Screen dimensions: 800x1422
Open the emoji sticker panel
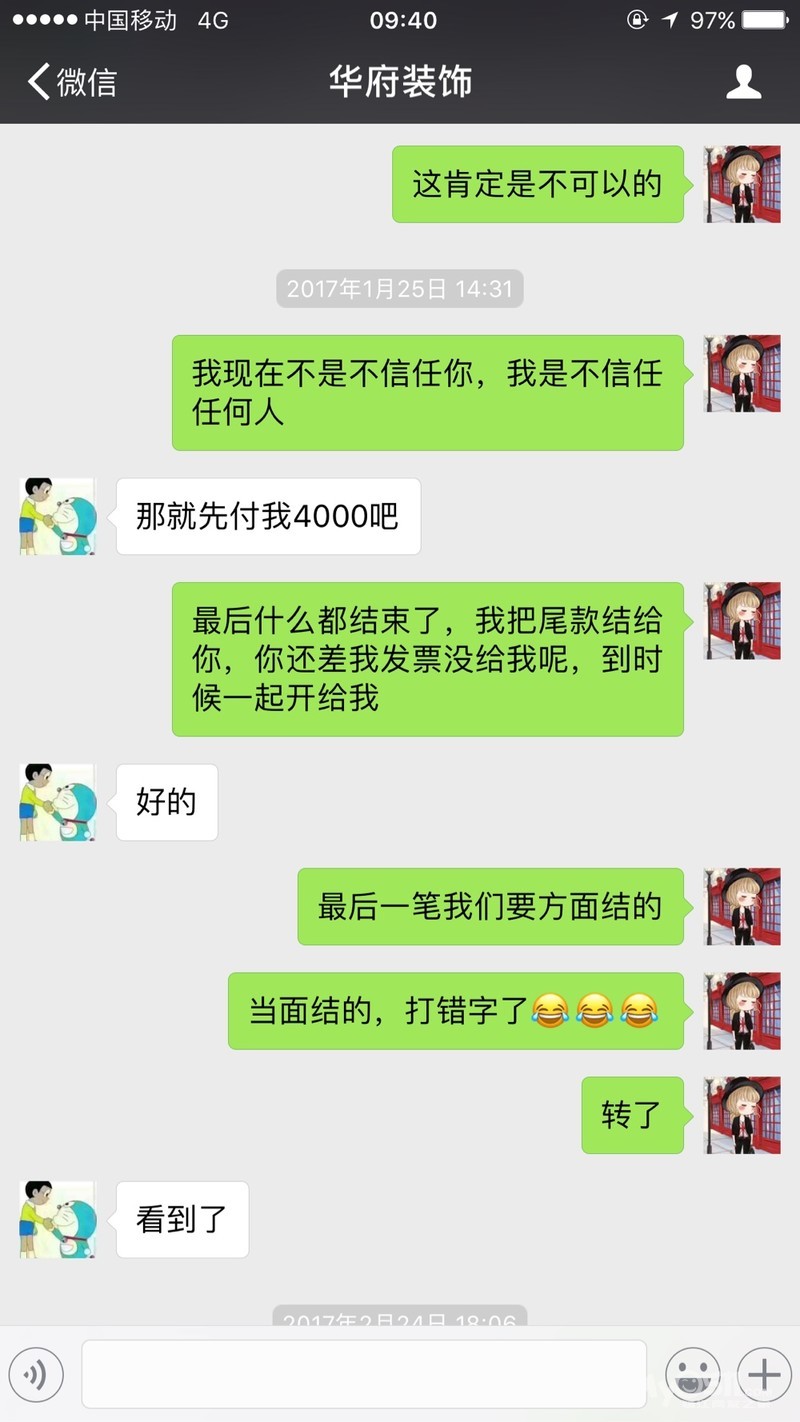coord(693,1375)
